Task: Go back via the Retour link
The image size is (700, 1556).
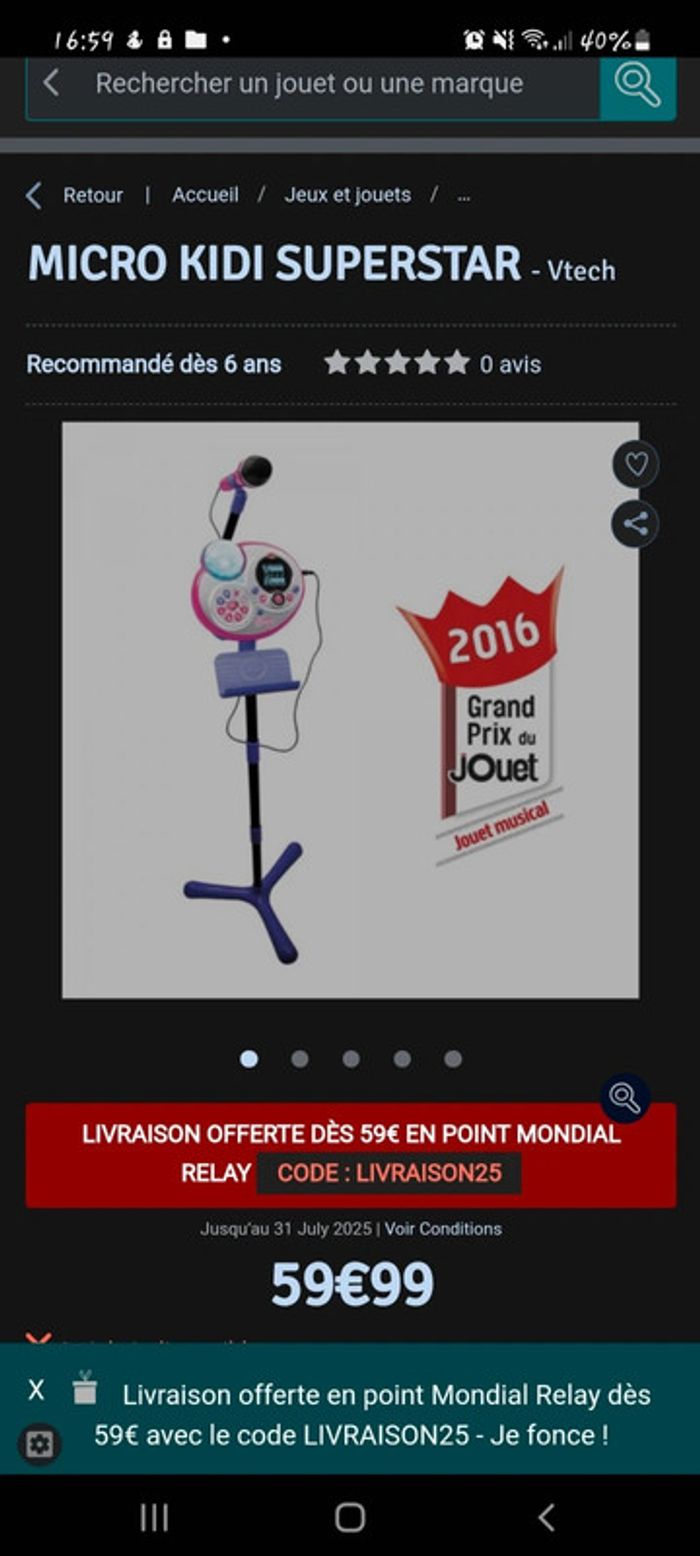Action: (76, 196)
